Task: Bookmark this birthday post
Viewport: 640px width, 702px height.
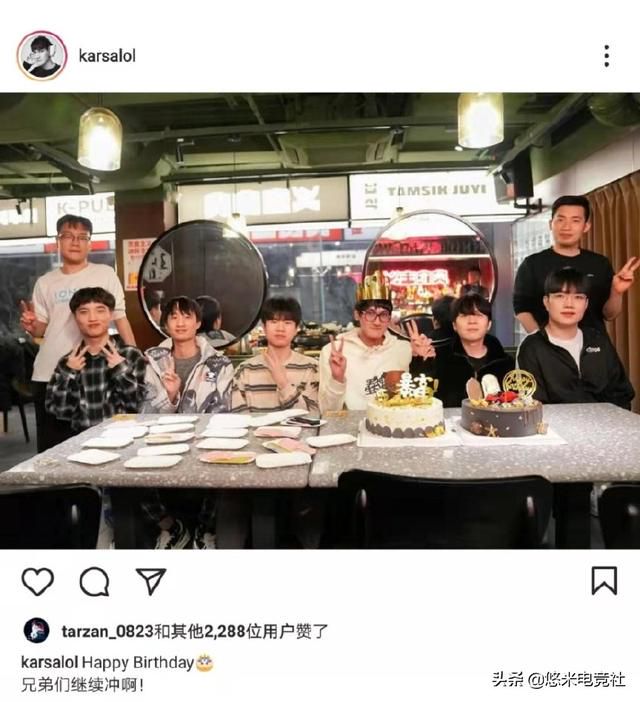Action: (604, 581)
